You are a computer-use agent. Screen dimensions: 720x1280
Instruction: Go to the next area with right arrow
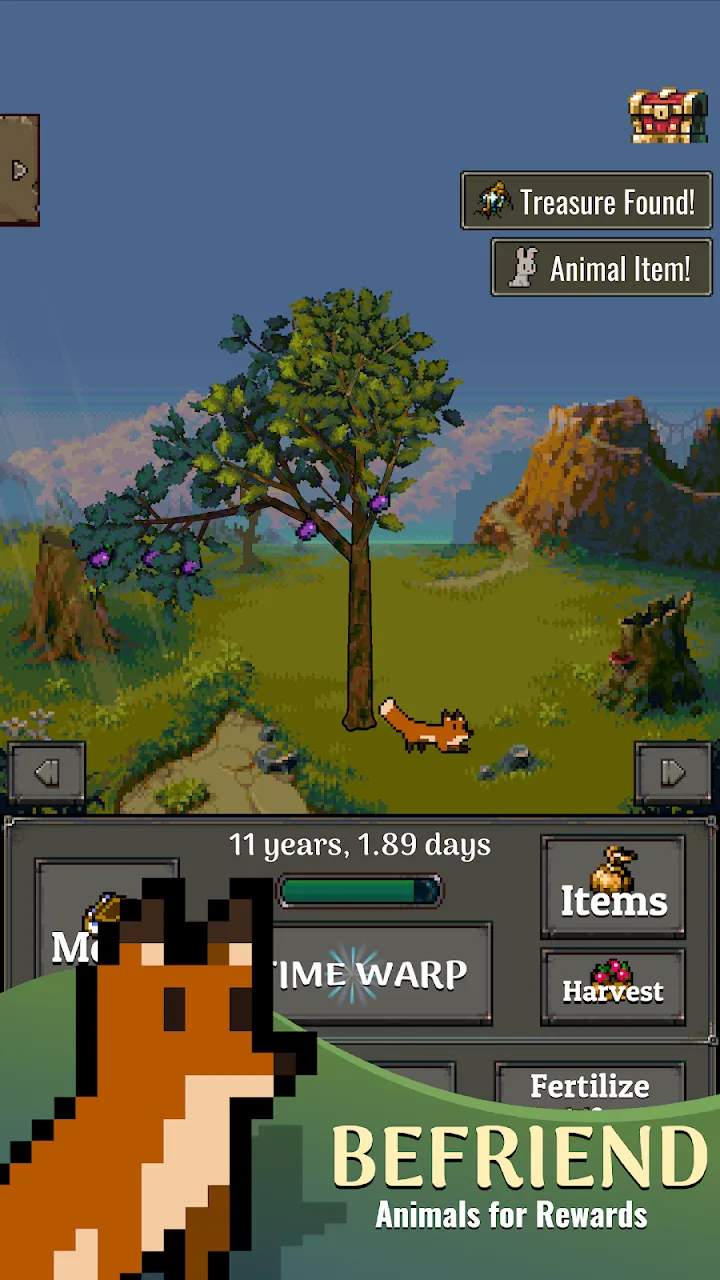(673, 772)
